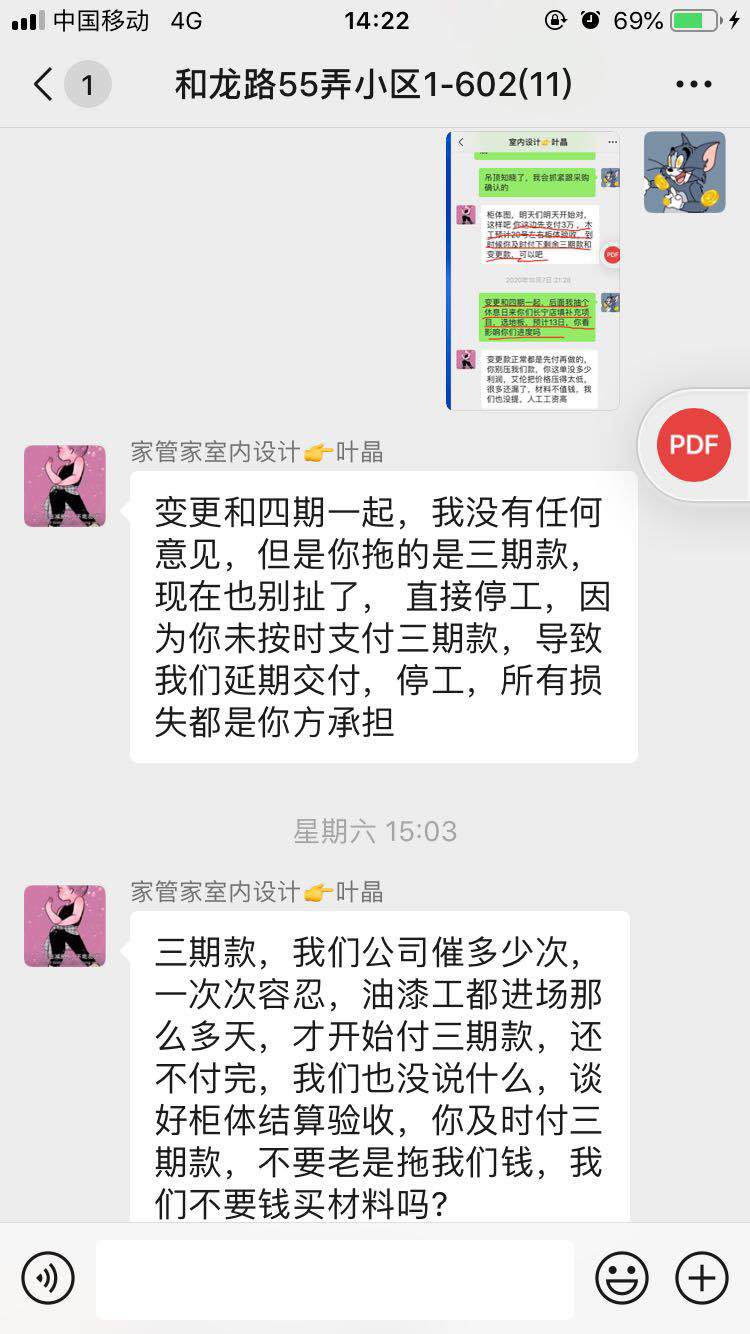This screenshot has height=1334, width=750.
Task: Open the emoji sticker panel
Action: click(x=621, y=1278)
